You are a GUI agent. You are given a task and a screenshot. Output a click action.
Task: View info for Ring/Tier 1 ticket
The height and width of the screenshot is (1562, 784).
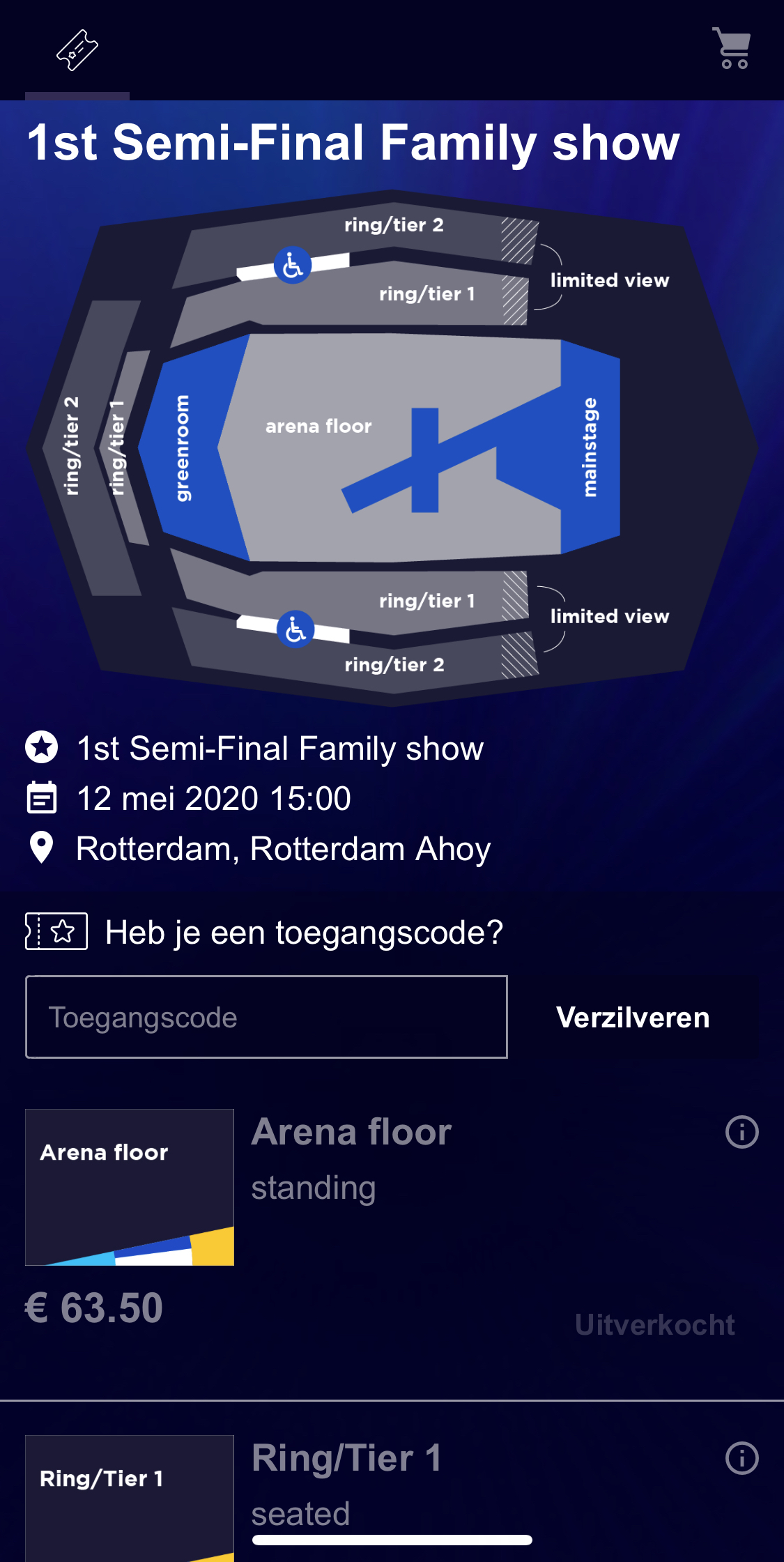(x=741, y=1458)
